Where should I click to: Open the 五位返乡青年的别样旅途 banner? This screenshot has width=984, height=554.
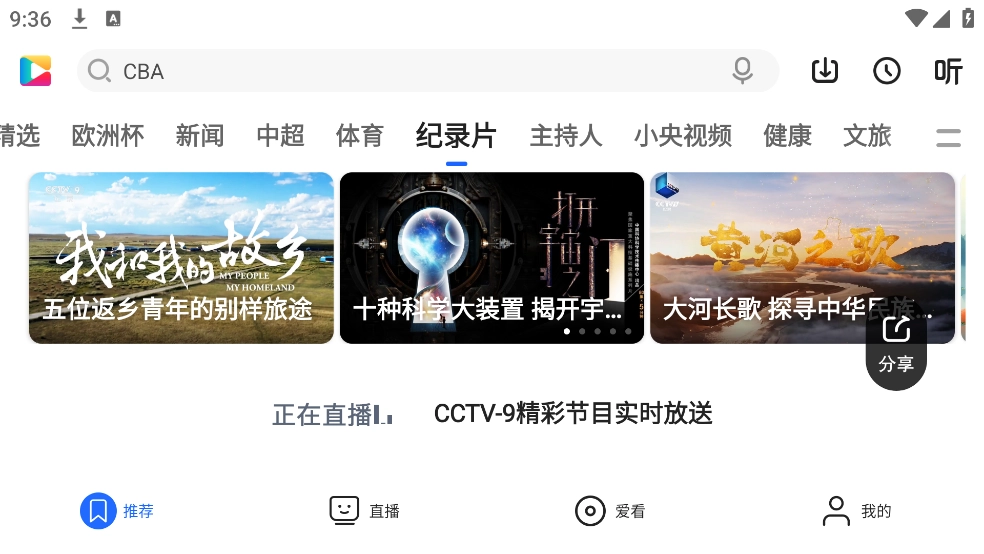click(x=181, y=258)
